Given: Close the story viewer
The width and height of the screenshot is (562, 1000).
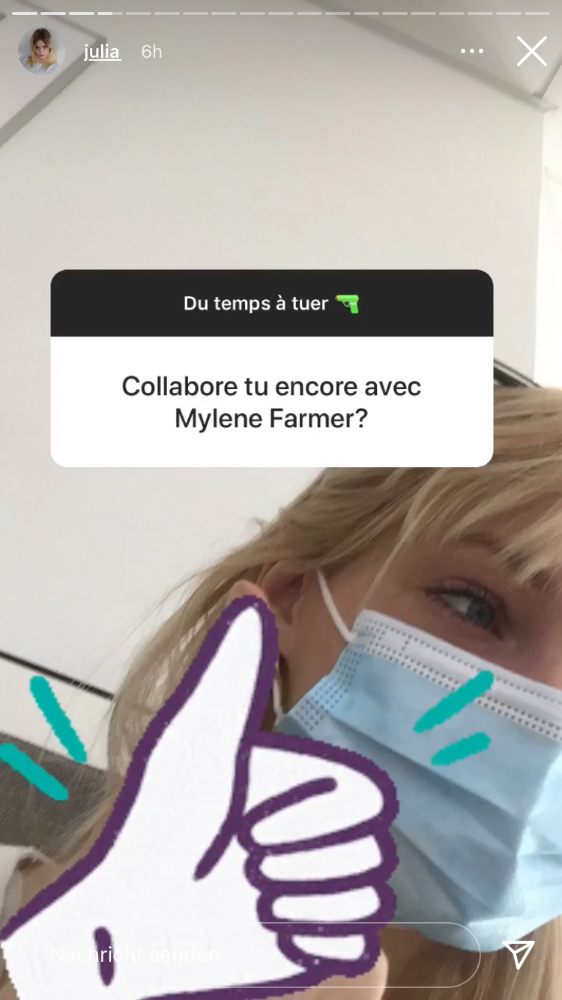Looking at the screenshot, I should 531,51.
